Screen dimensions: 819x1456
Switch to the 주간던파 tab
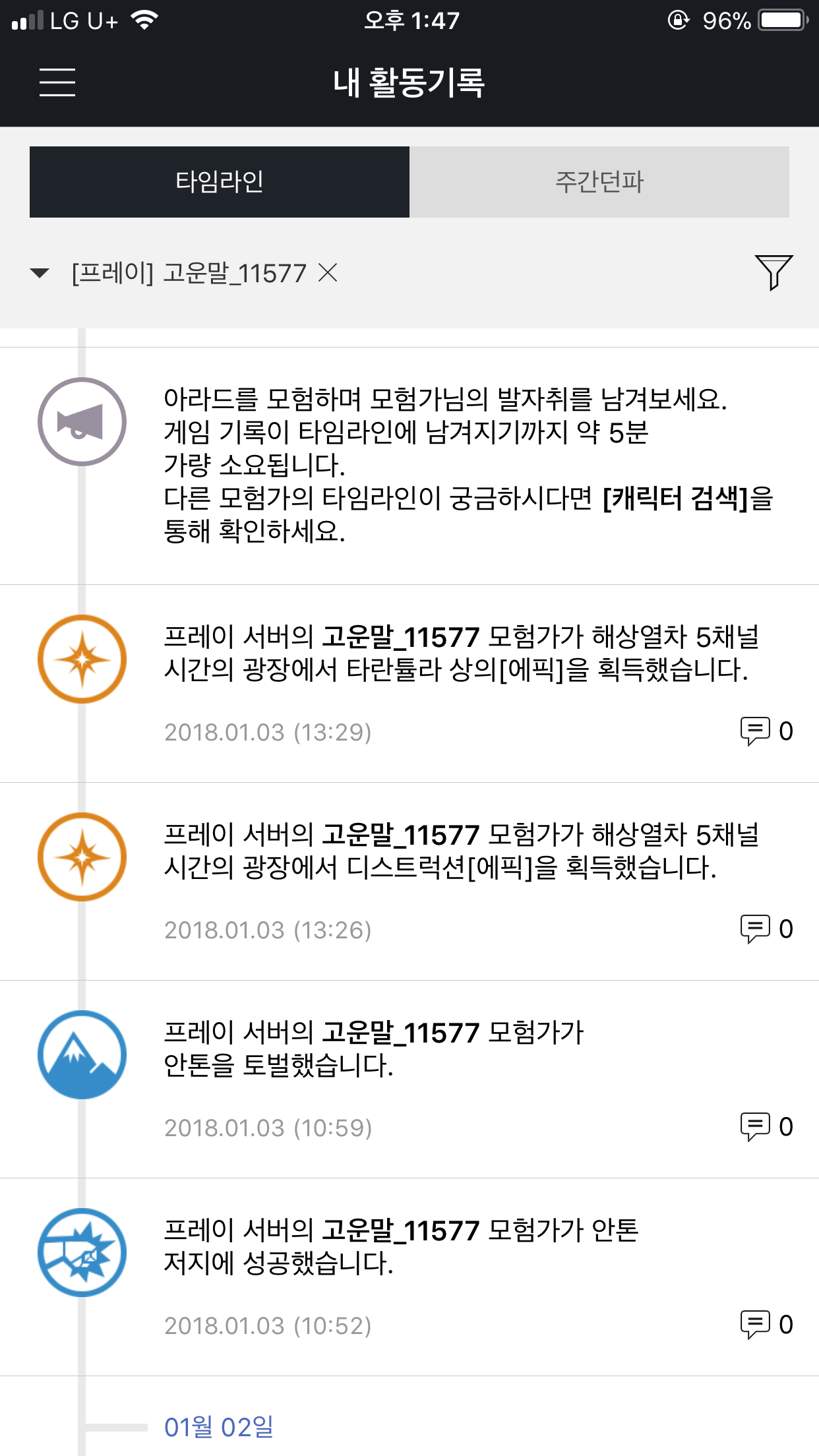click(x=599, y=182)
